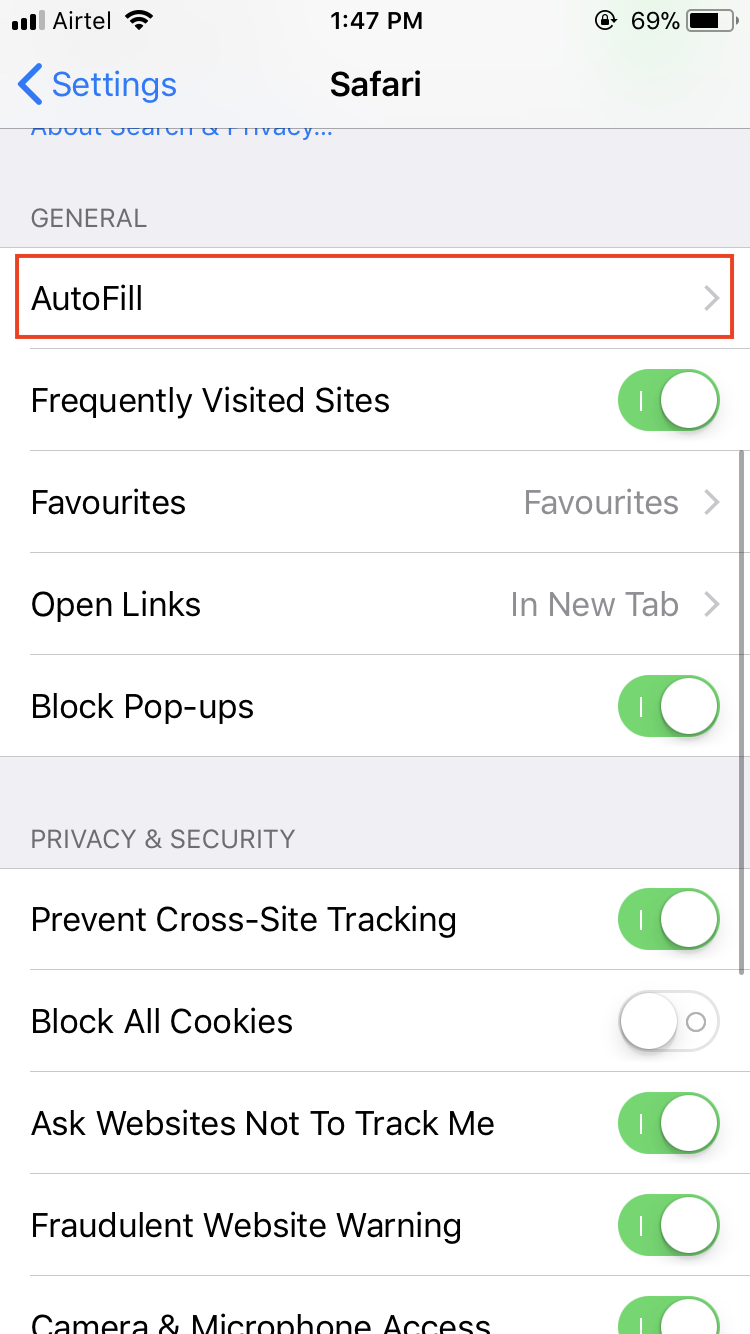Disable Frequently Visited Sites
The image size is (750, 1334).
point(668,401)
